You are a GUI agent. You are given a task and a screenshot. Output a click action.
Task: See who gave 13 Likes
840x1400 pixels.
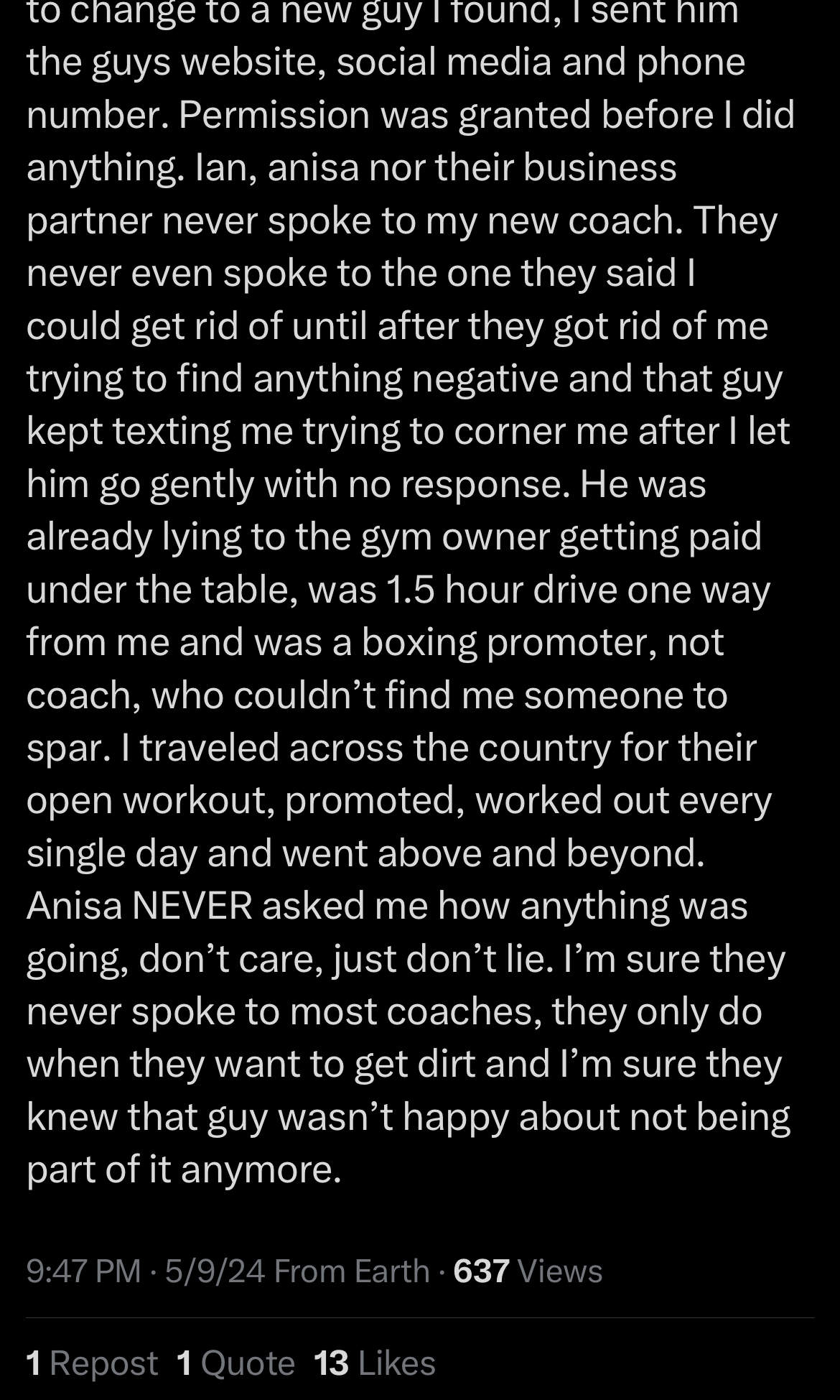click(x=375, y=1363)
